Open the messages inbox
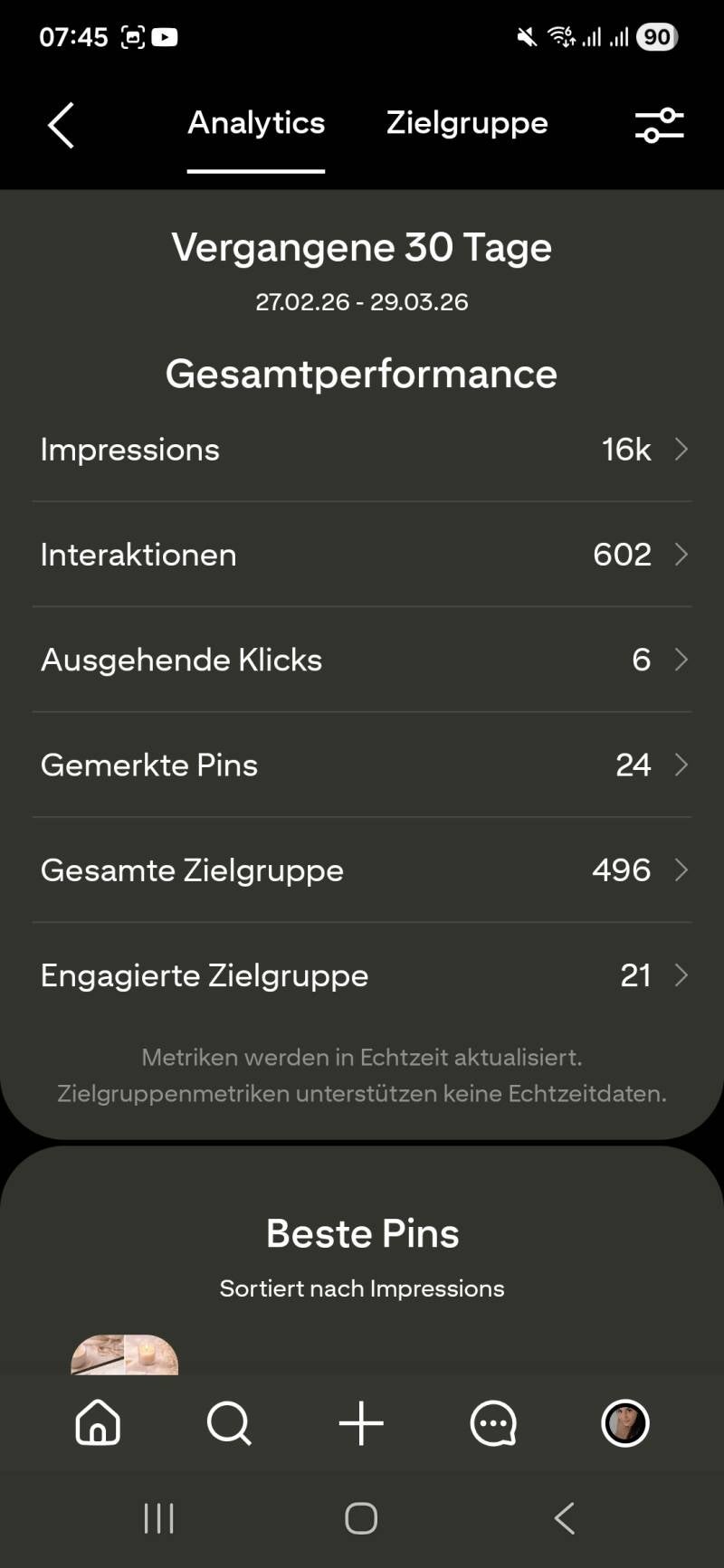Screen dimensions: 724x1568 pos(493,1423)
